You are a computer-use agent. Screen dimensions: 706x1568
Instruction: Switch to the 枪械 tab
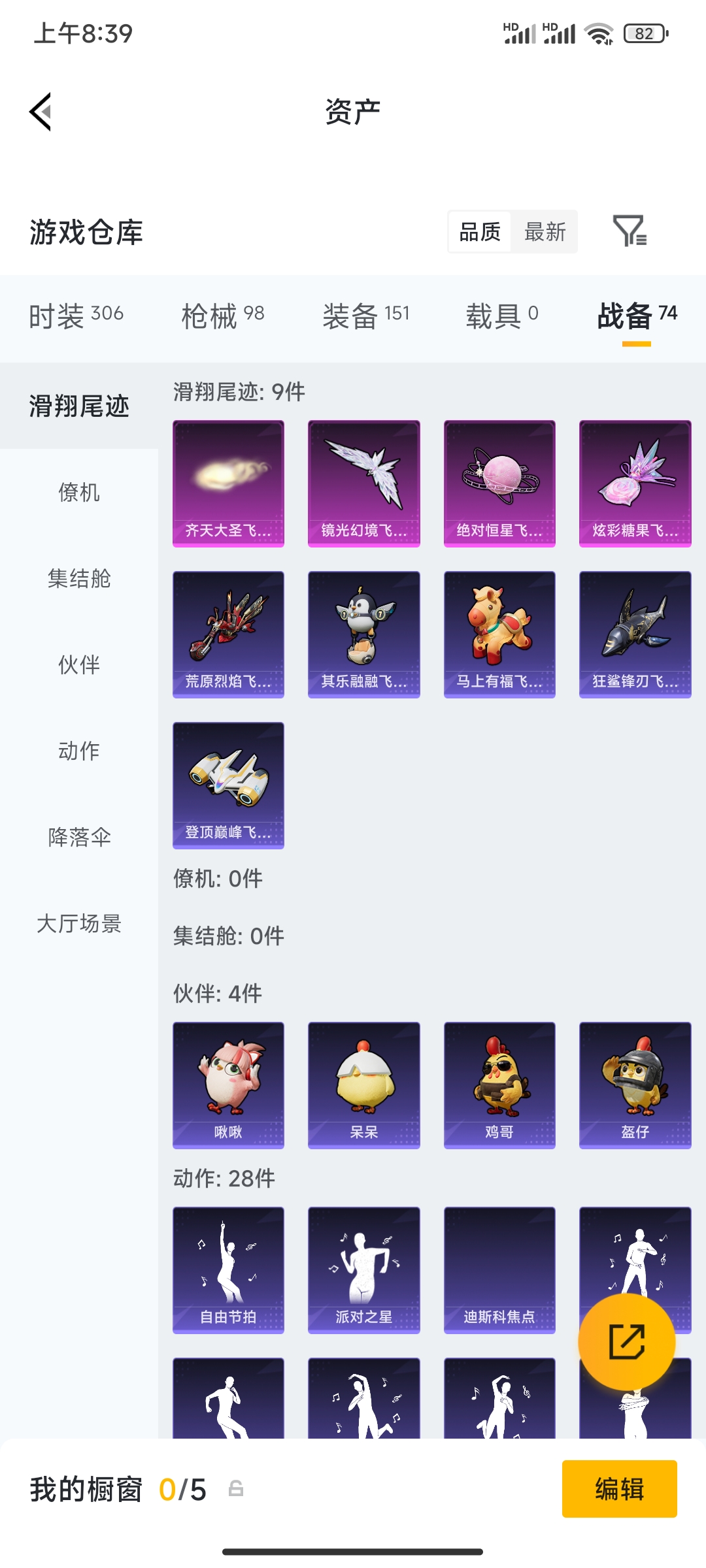(223, 316)
